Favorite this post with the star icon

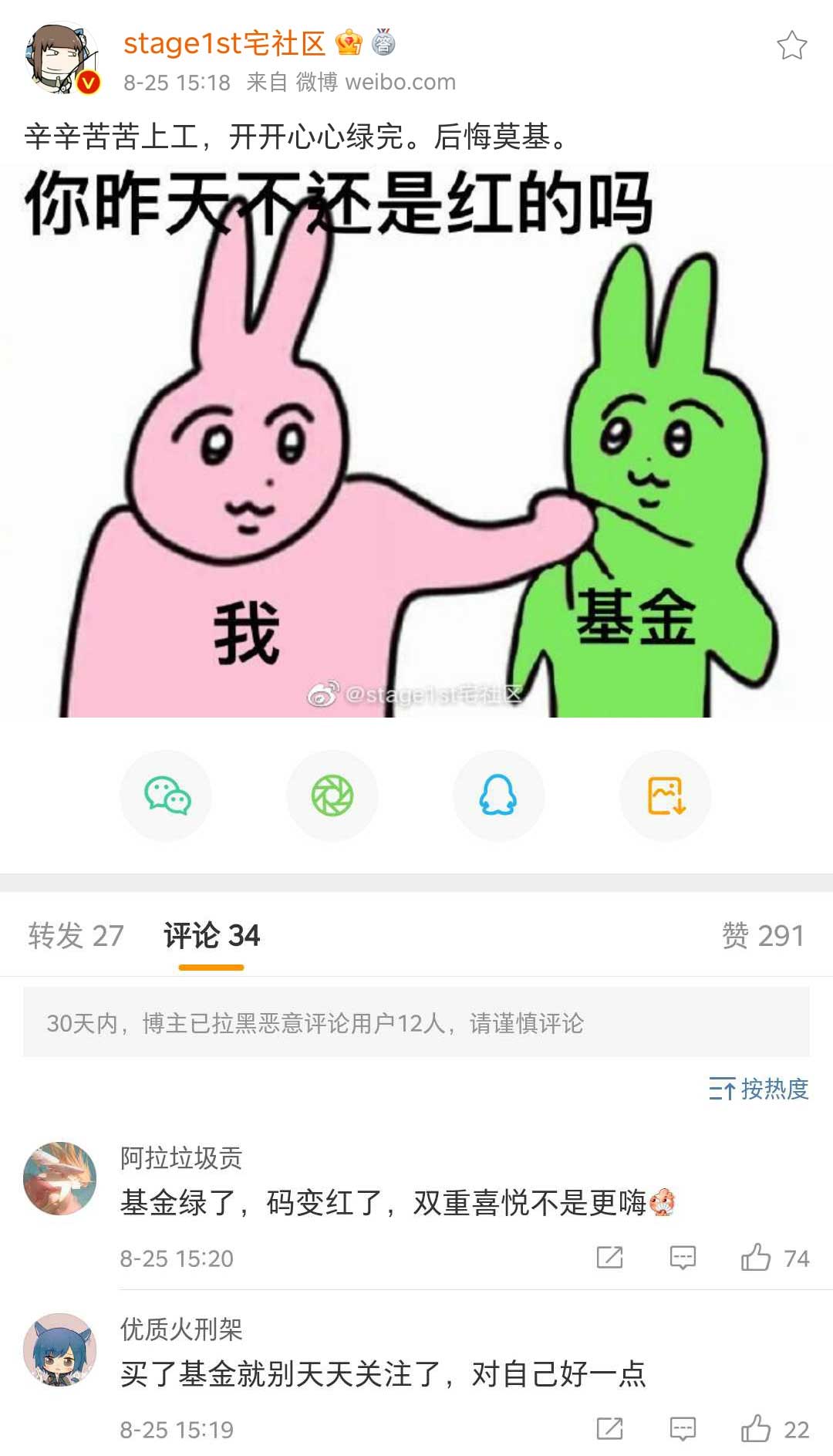click(791, 46)
